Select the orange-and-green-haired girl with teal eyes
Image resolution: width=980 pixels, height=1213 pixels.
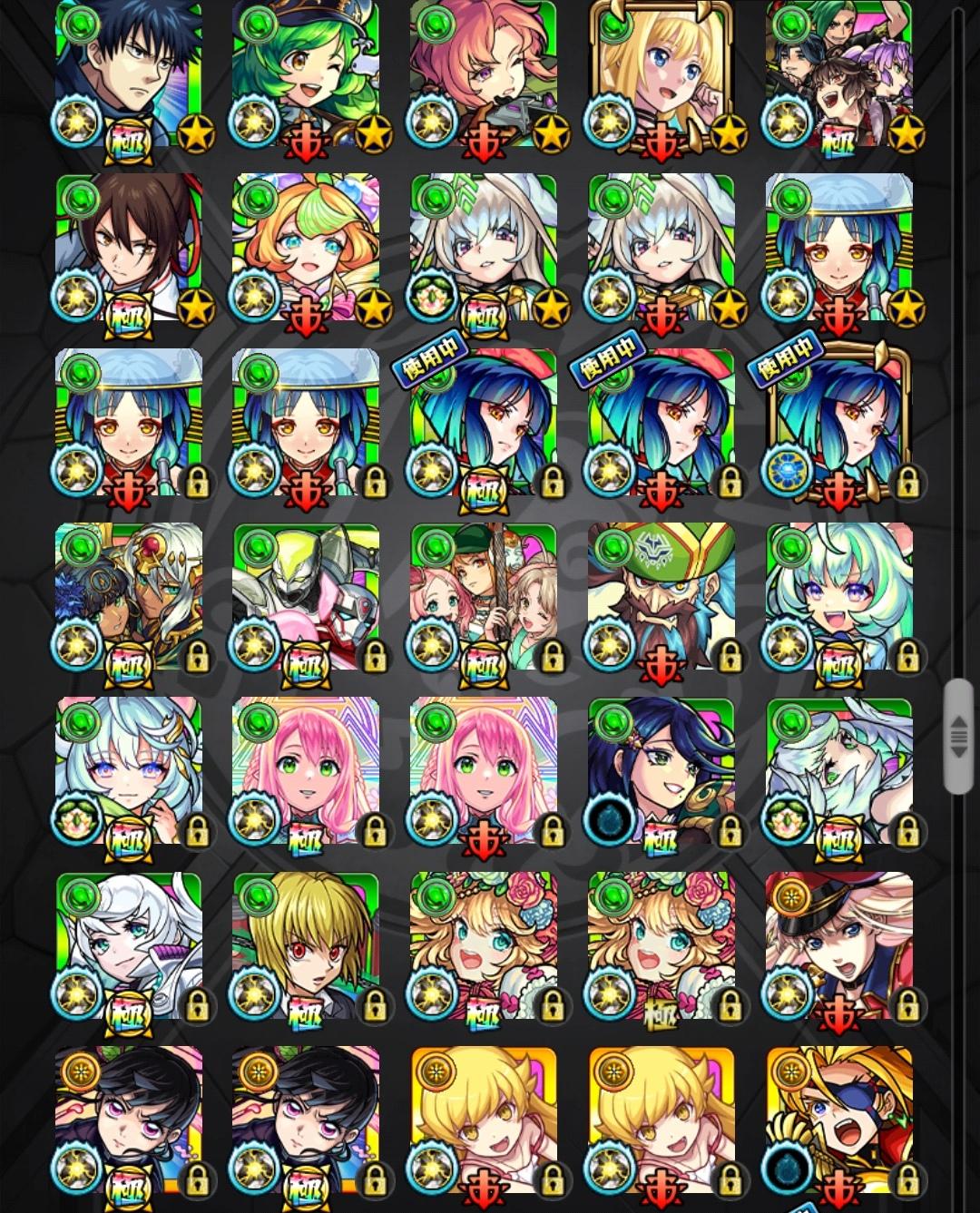[306, 249]
